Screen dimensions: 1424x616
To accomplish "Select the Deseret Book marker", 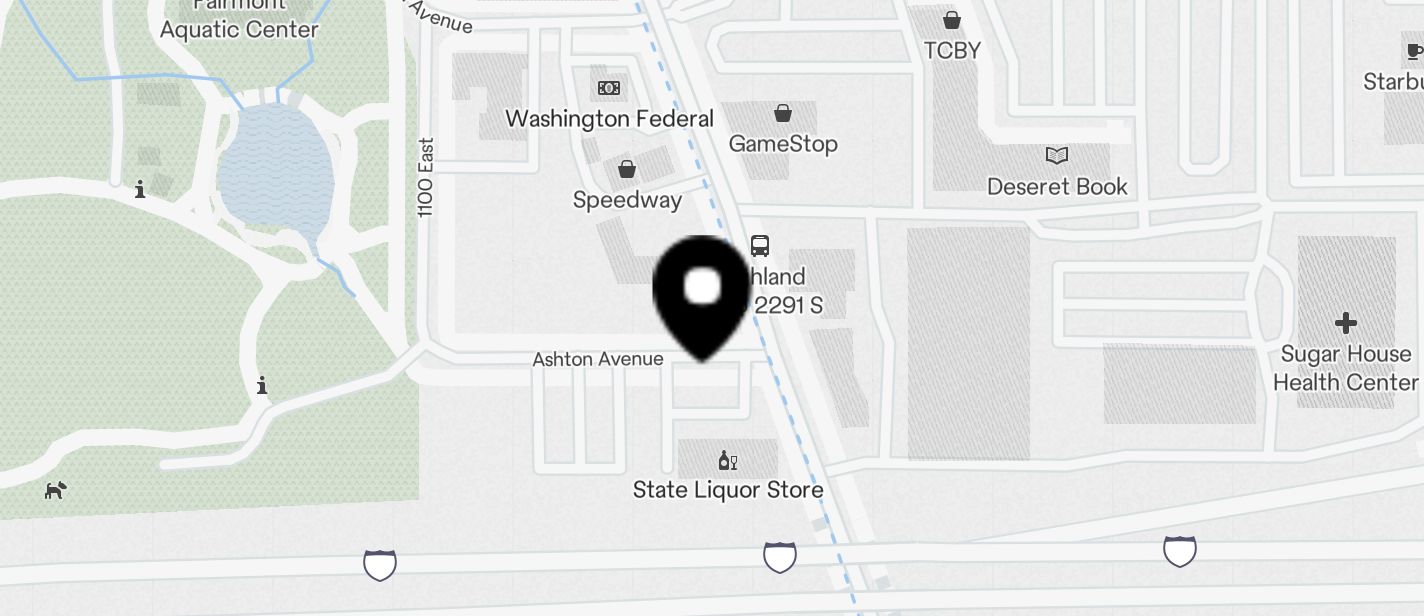I will (x=1057, y=156).
